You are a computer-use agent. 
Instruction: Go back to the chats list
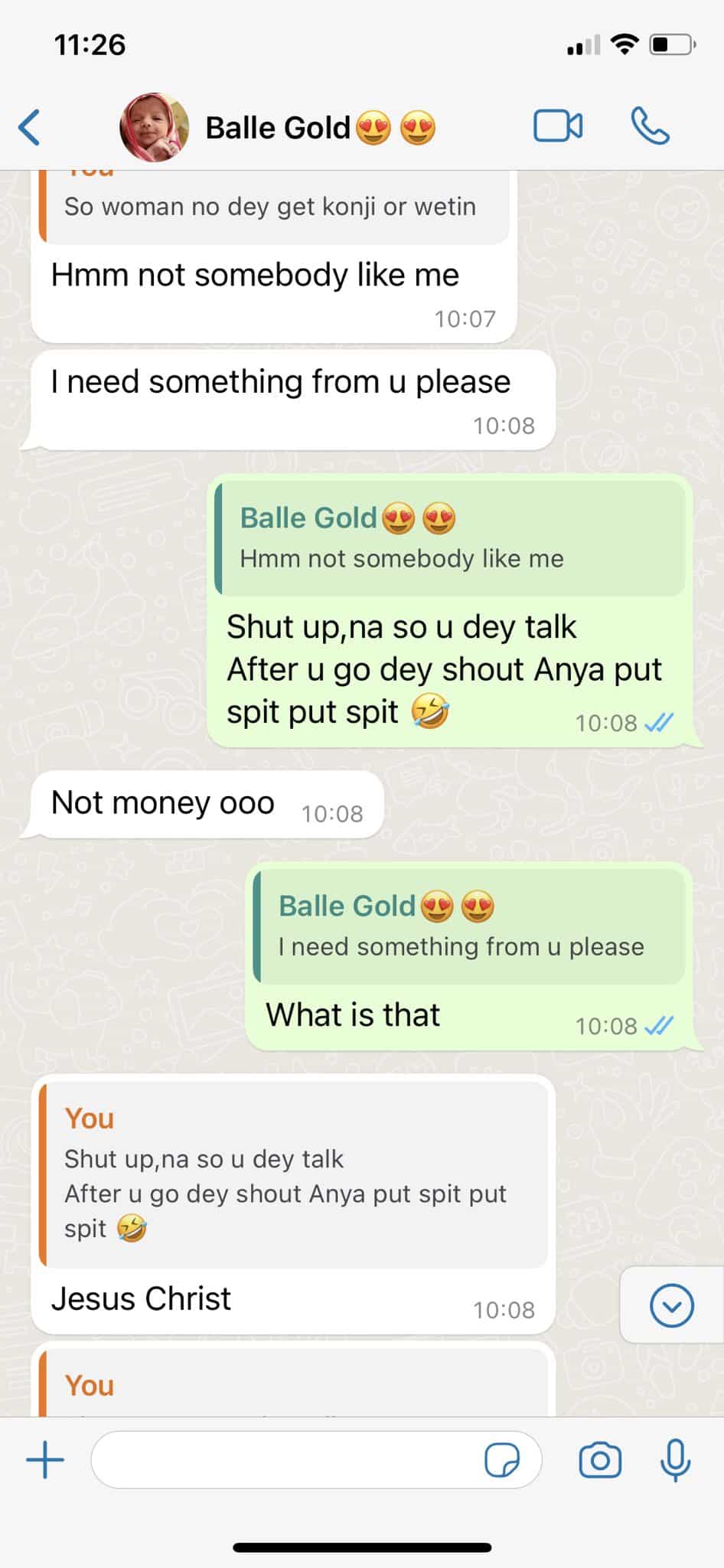29,127
